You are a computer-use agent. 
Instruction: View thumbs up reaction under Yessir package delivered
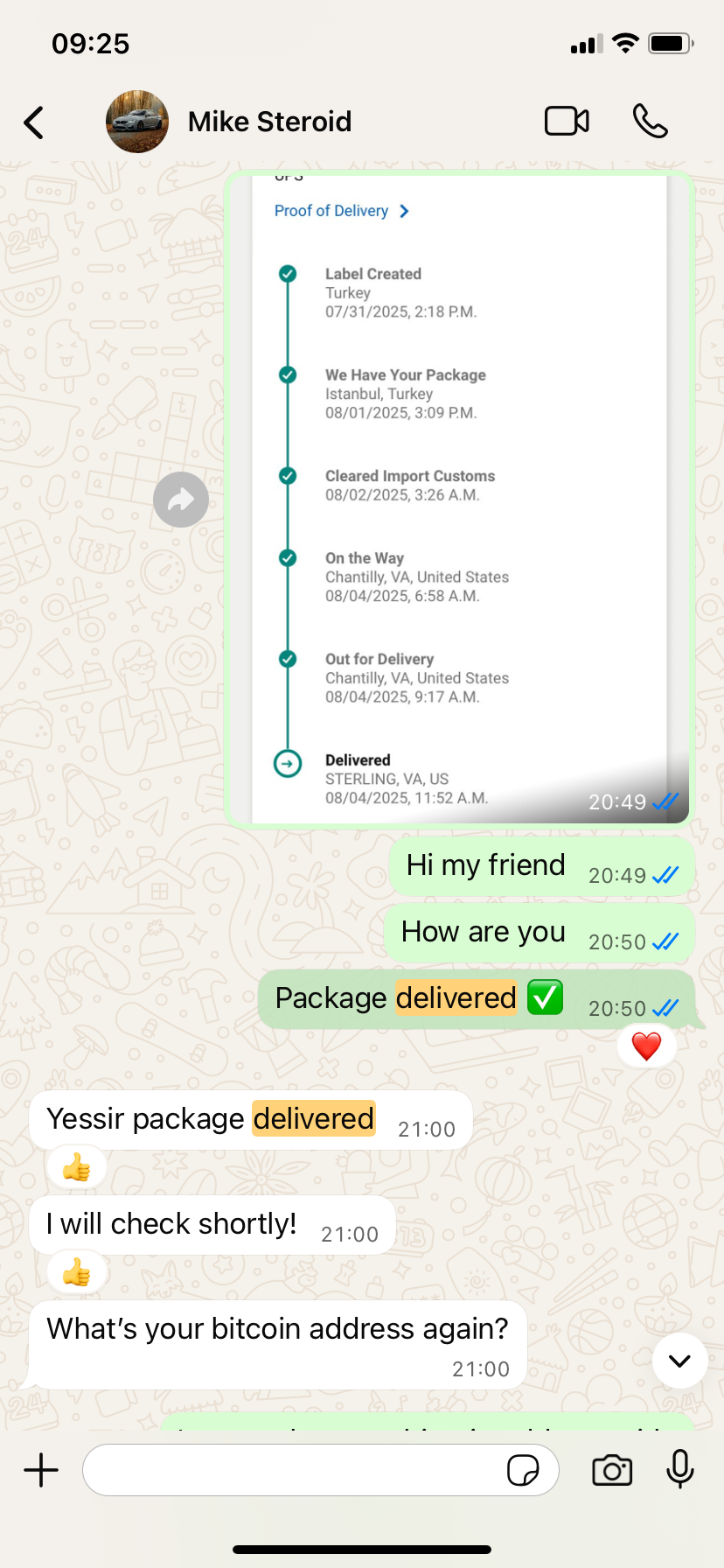[77, 1167]
